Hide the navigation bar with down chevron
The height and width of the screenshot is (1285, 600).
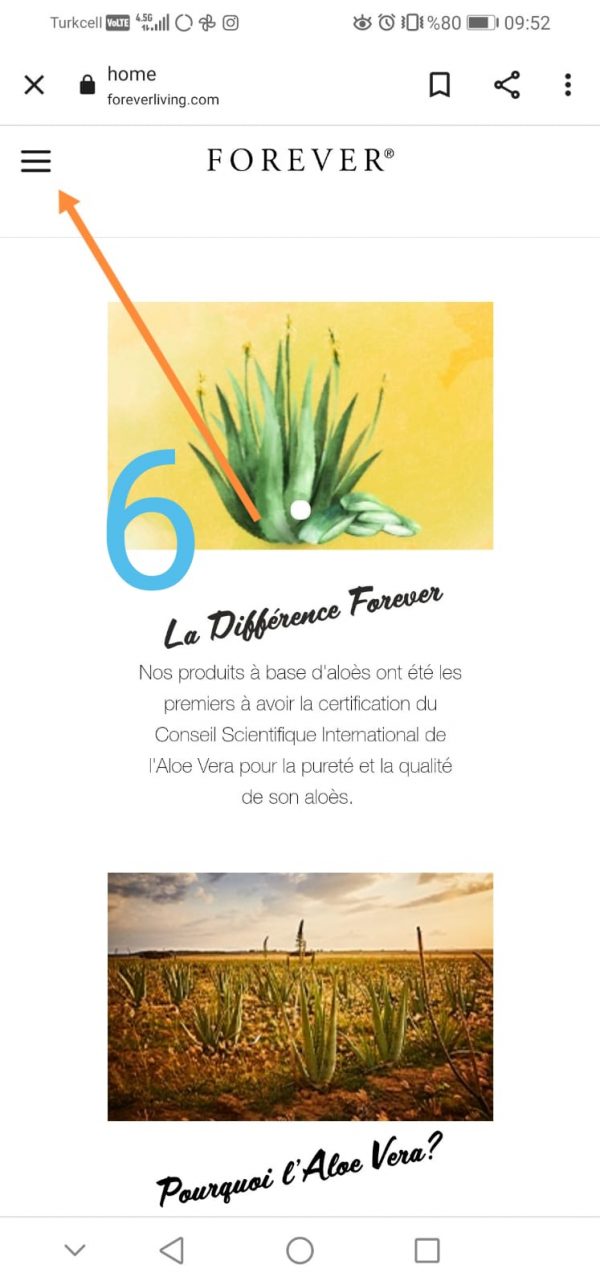[75, 1250]
